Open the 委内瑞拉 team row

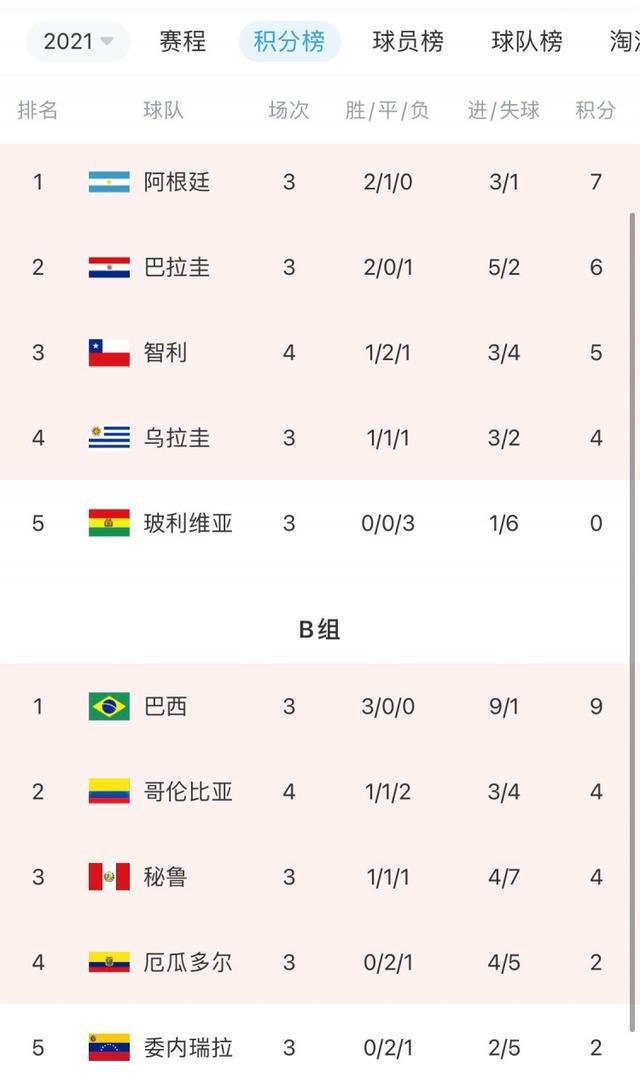point(316,1048)
